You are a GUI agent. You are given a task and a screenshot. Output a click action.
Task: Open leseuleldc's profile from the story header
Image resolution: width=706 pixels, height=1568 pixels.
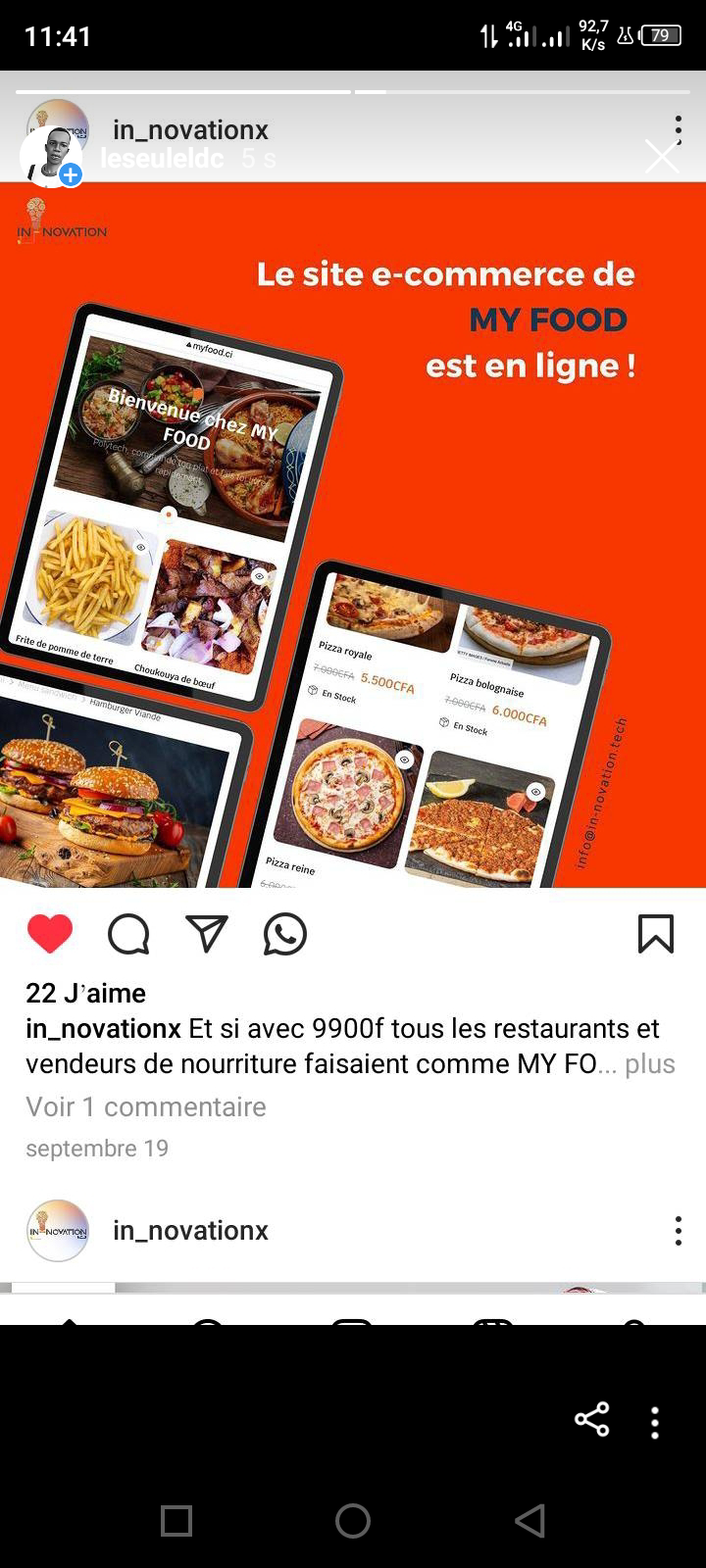point(162,158)
